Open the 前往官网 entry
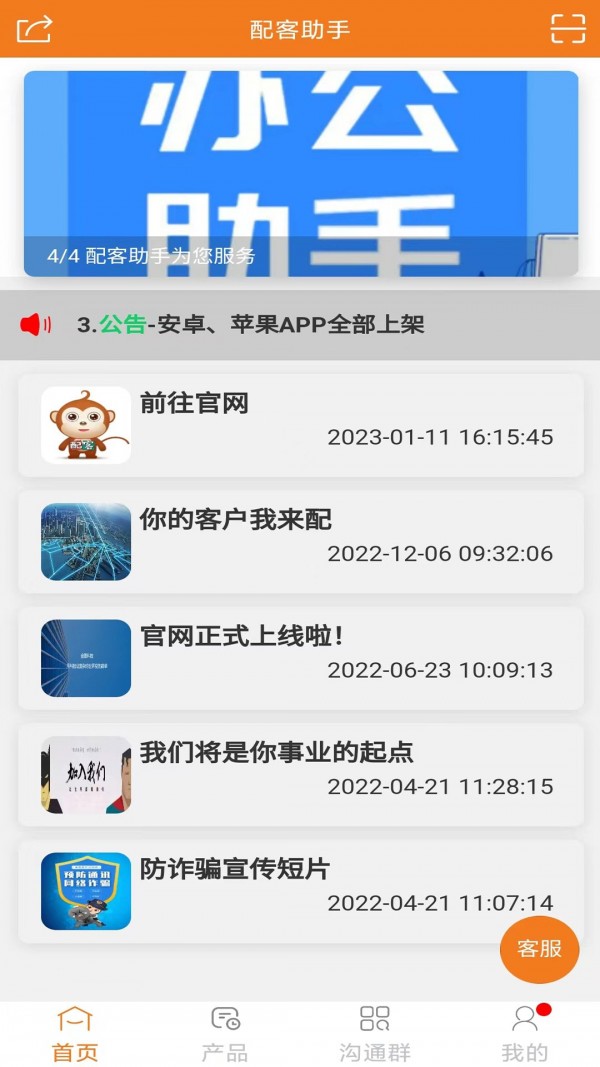The width and height of the screenshot is (600, 1067). point(300,425)
